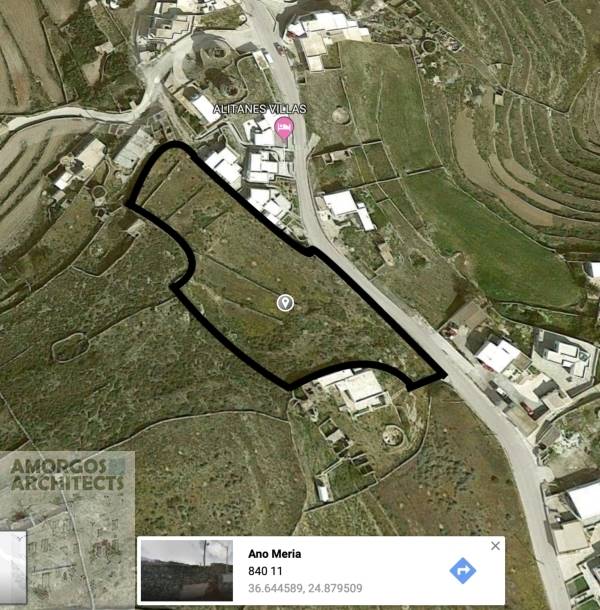Get directions to Ano Meria

point(462,571)
